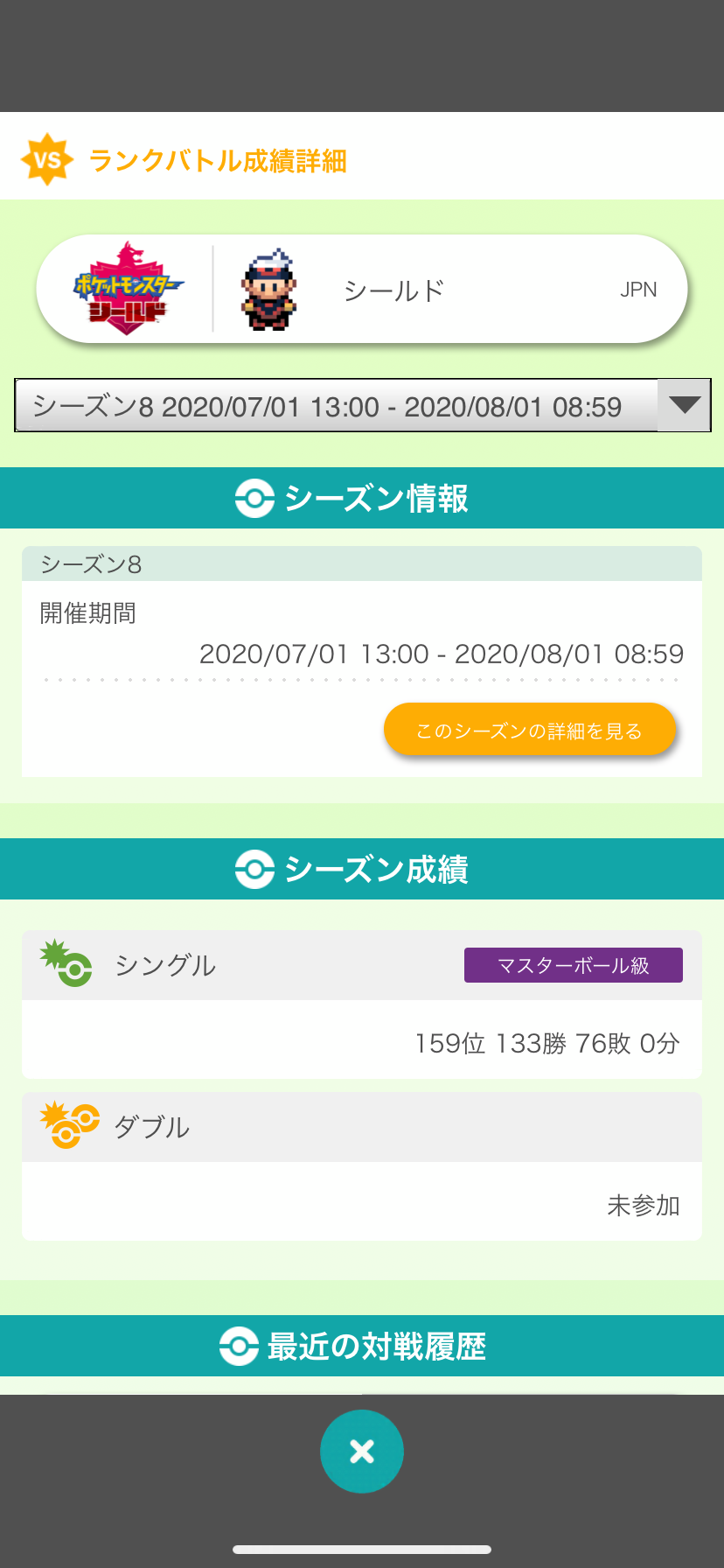Switch to the シングル results section
The image size is (724, 1568).
[x=164, y=965]
